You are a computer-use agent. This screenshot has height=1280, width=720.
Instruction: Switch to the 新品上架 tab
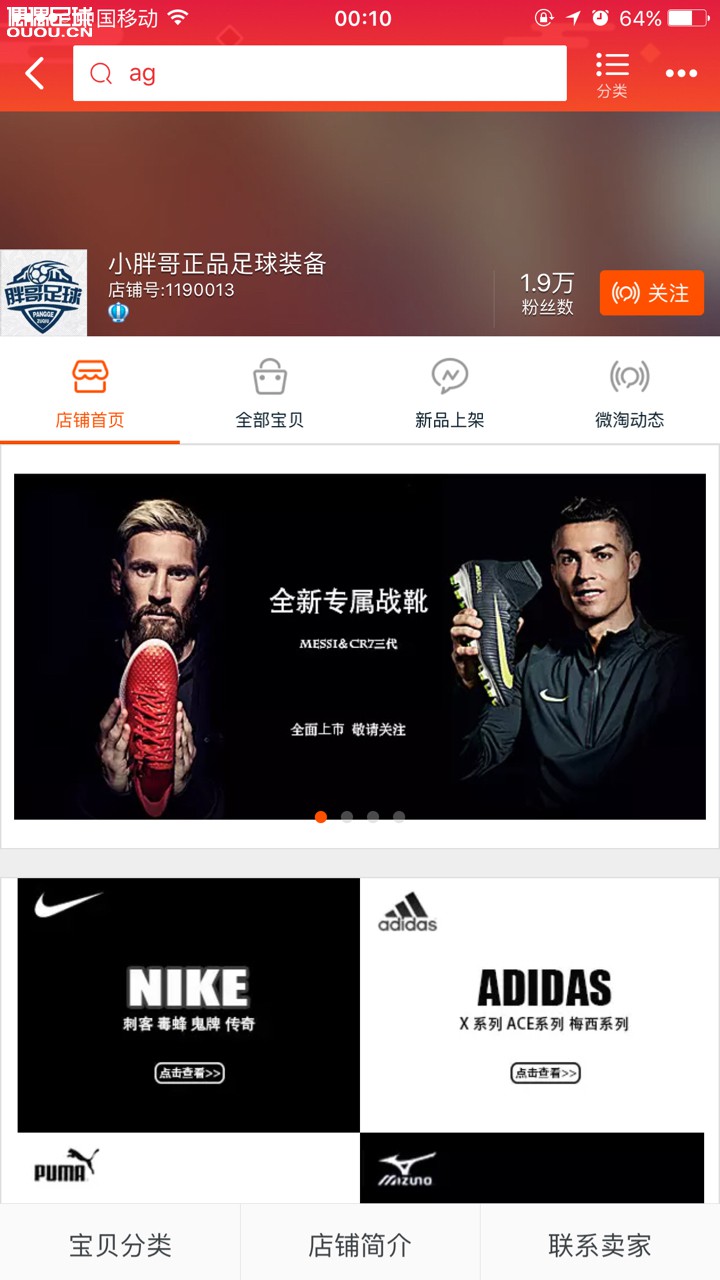[x=449, y=393]
